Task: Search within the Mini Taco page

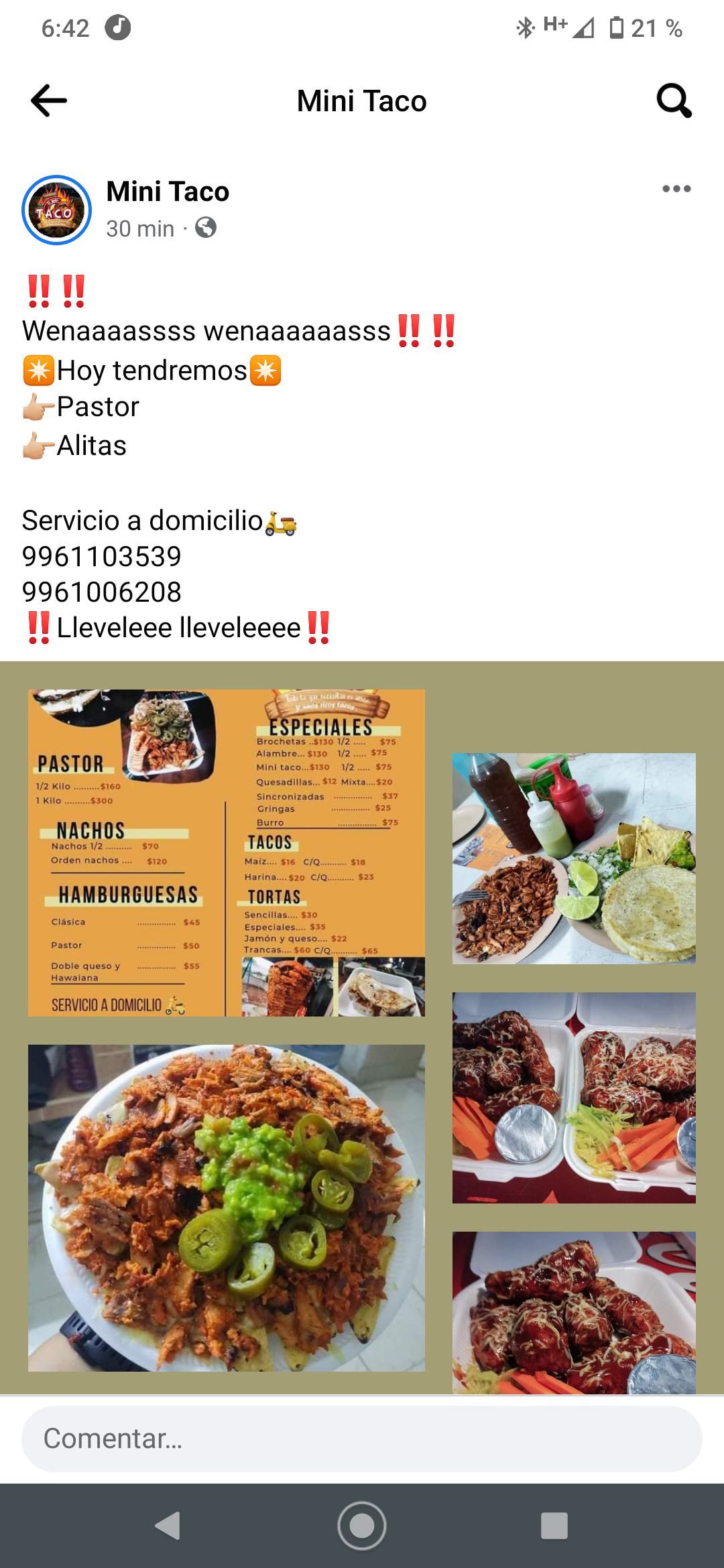Action: click(x=674, y=101)
